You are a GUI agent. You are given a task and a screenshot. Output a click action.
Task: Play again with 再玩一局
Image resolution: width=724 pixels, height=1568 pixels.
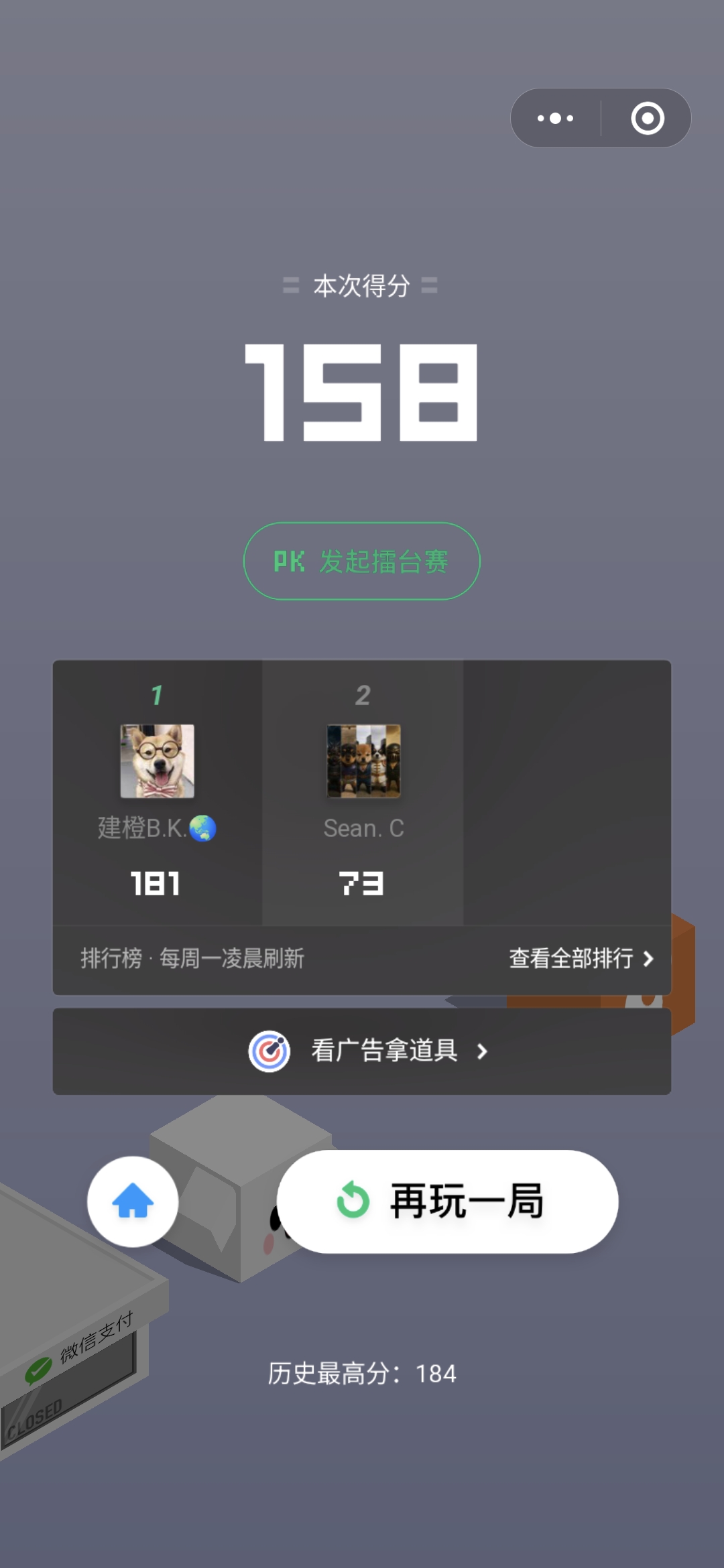(447, 1201)
